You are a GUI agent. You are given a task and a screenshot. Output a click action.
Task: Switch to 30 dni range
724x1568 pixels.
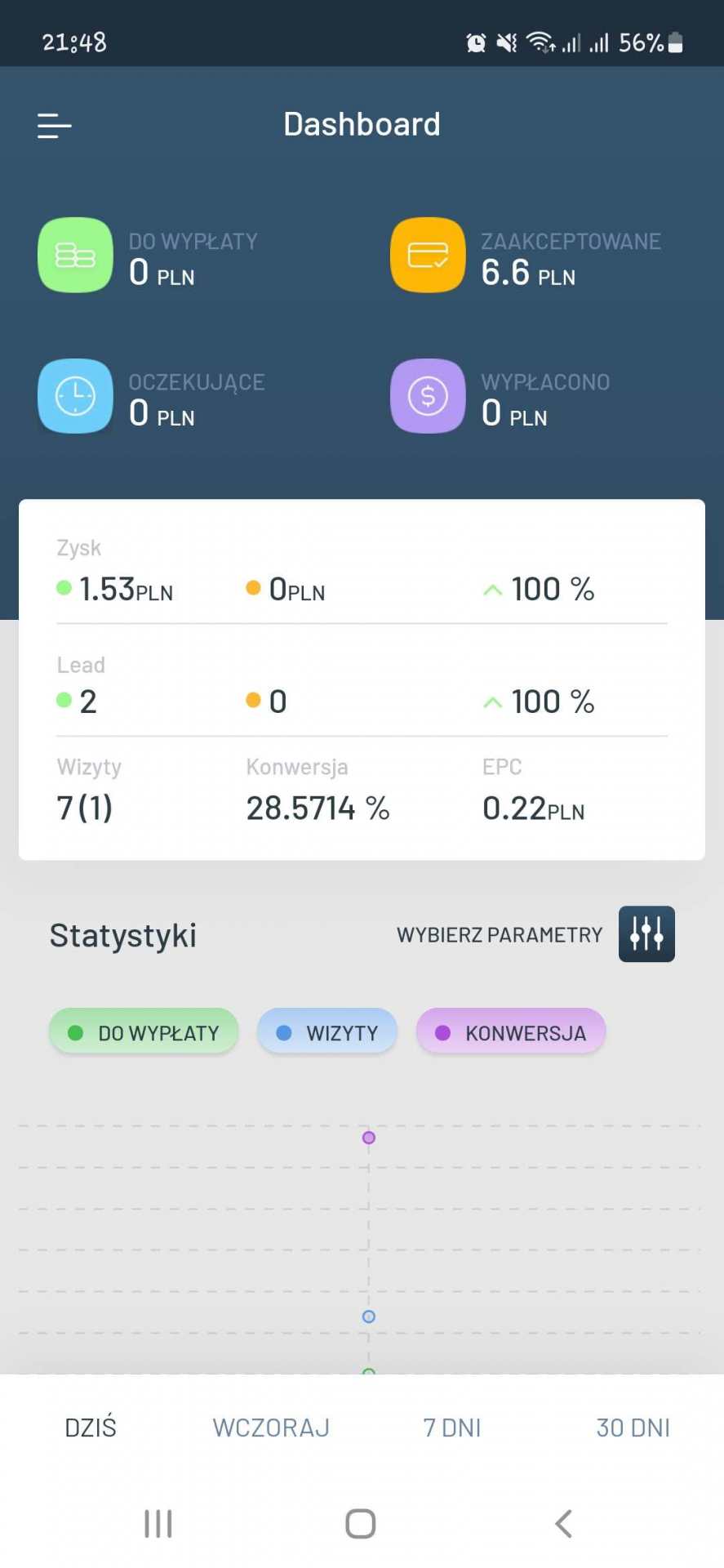coord(633,1428)
